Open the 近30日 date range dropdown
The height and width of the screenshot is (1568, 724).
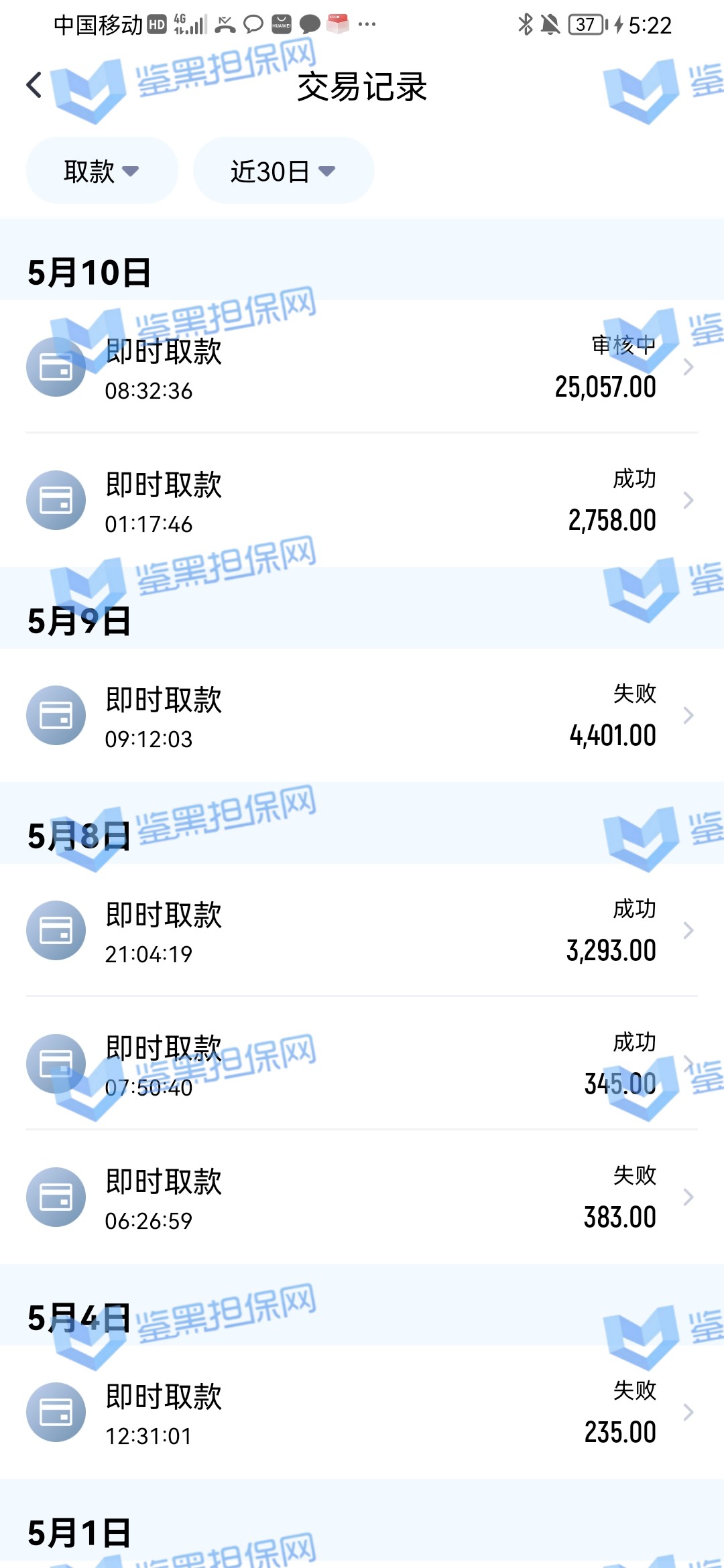point(283,171)
